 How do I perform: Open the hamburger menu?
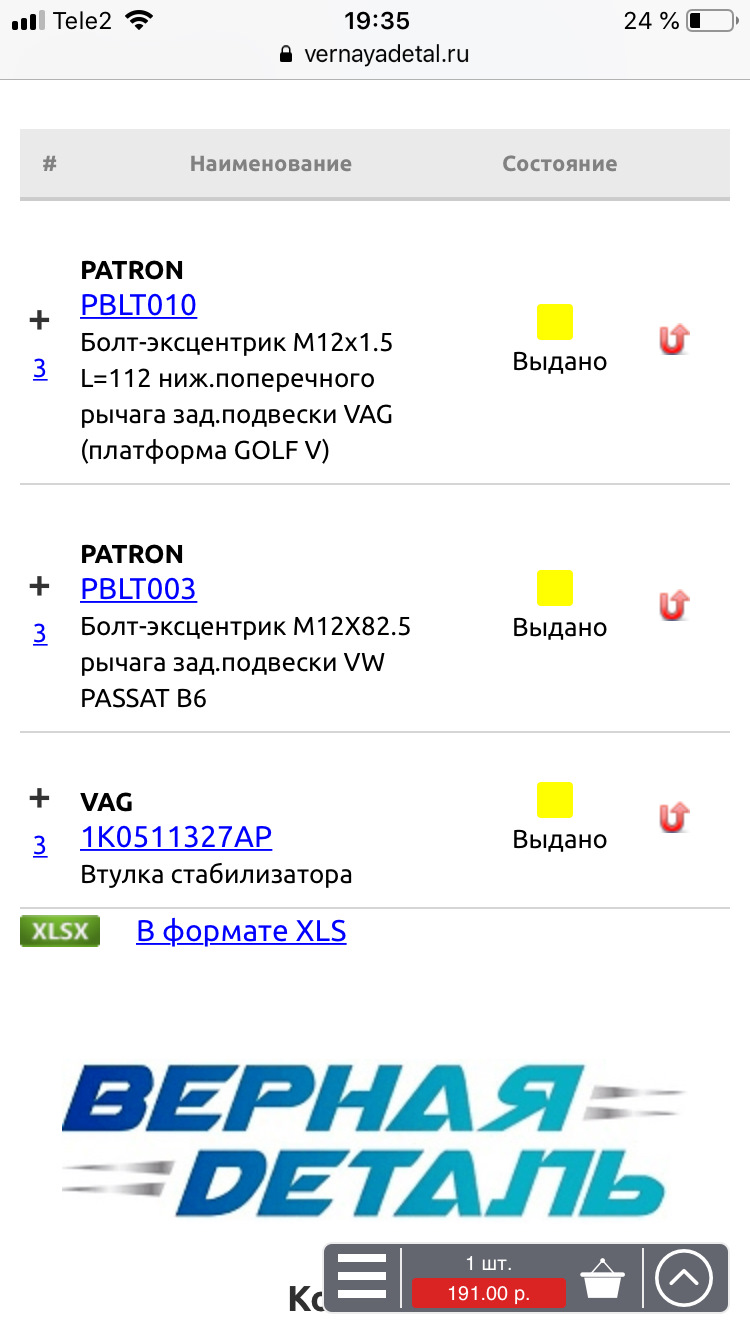(362, 1276)
